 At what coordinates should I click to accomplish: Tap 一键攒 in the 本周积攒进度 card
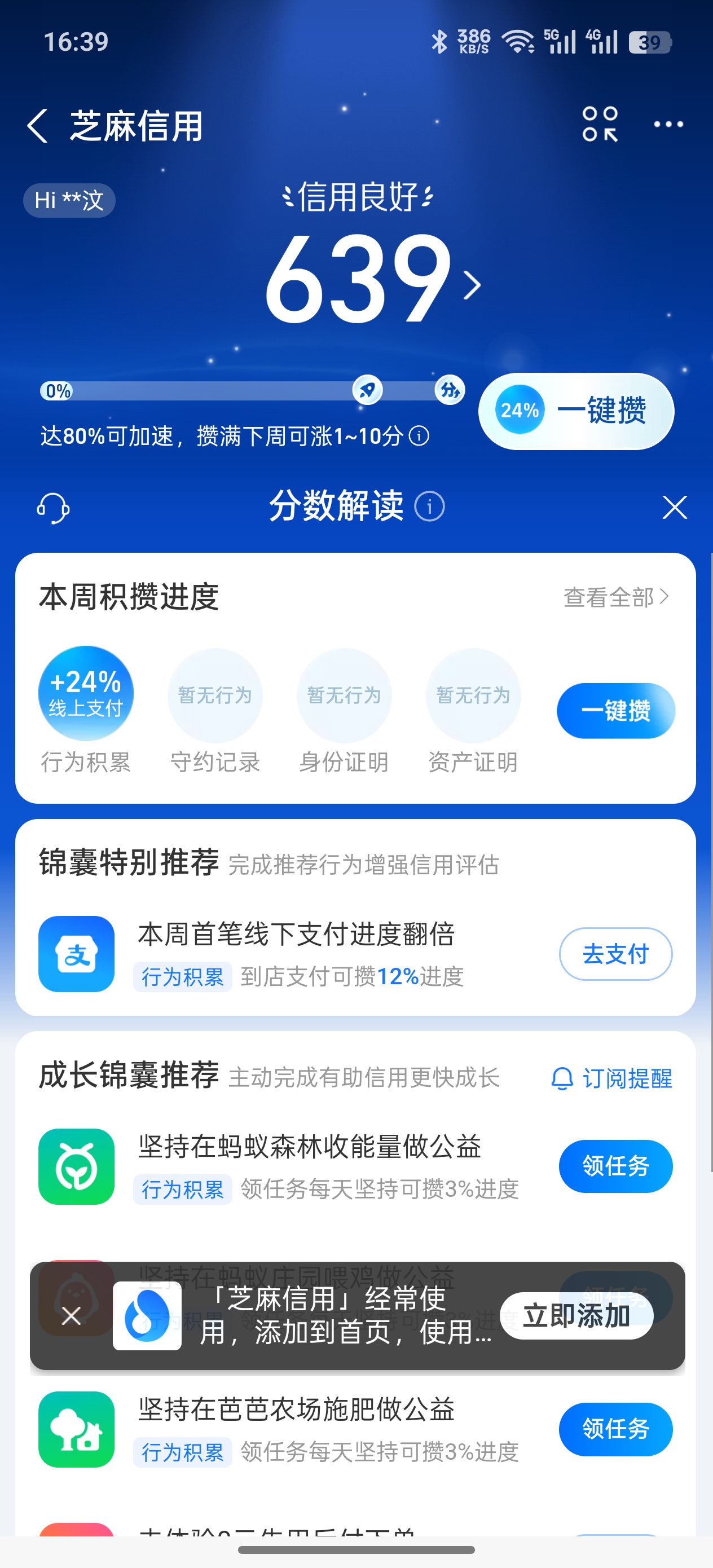click(x=615, y=710)
